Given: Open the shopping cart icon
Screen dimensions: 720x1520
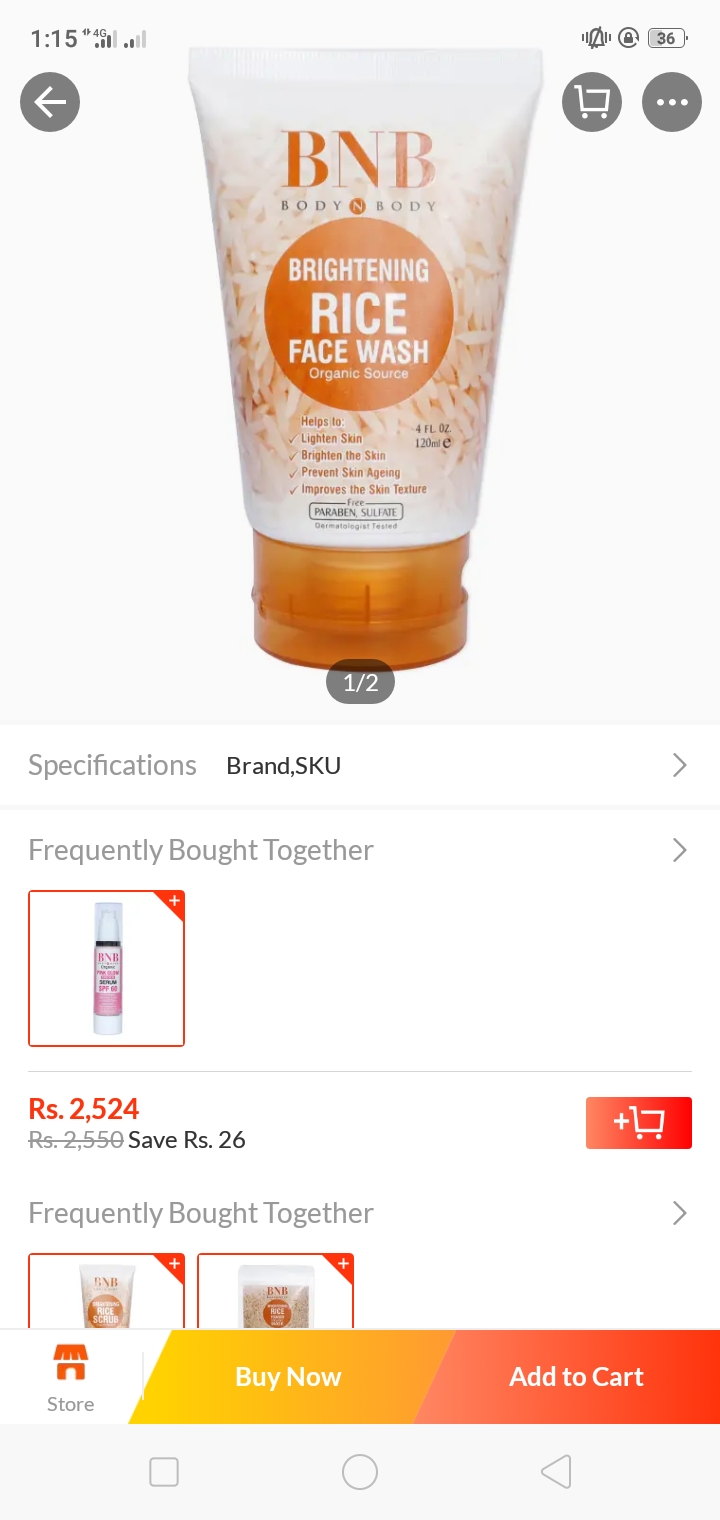Looking at the screenshot, I should pos(592,102).
